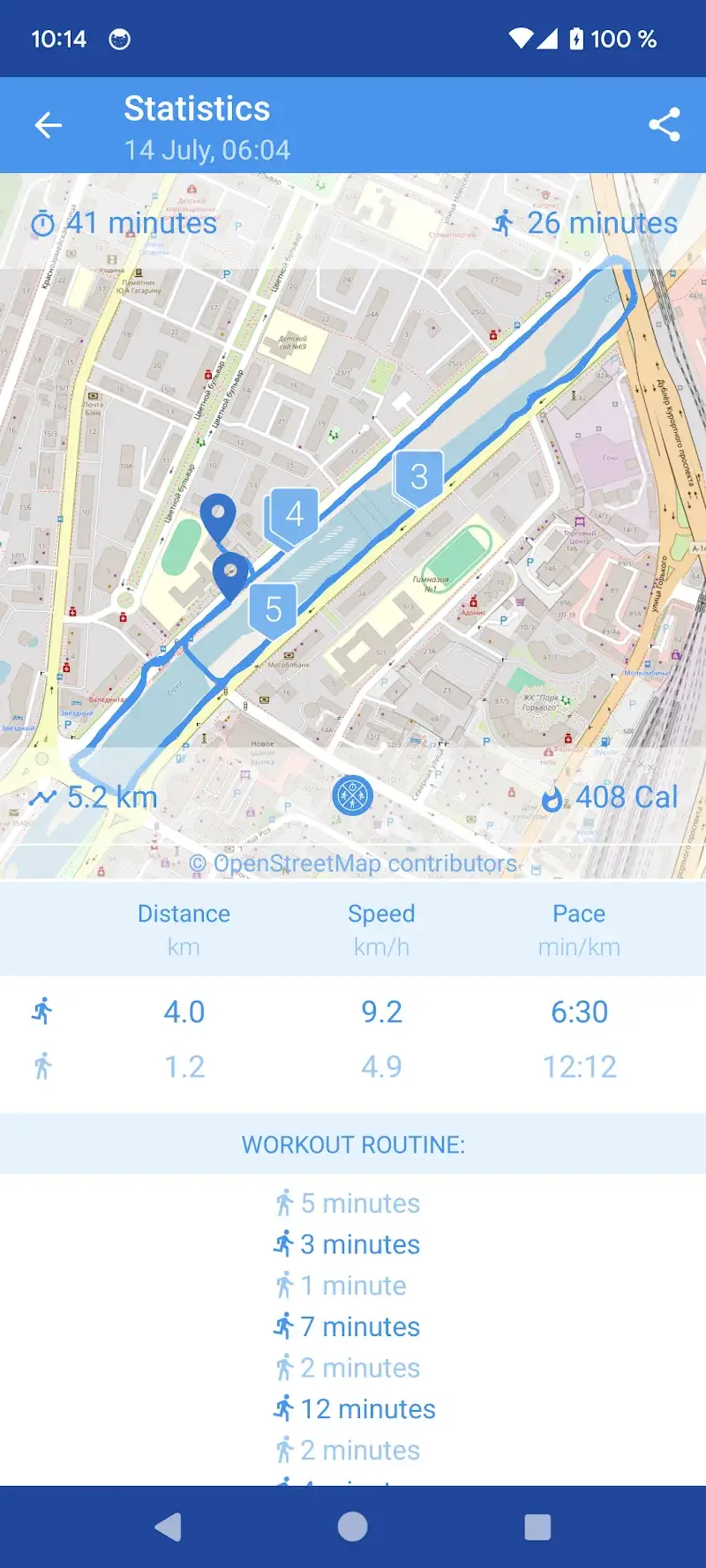Tap the running icon in the statistics table
Screen dimensions: 706x1568
click(41, 1012)
